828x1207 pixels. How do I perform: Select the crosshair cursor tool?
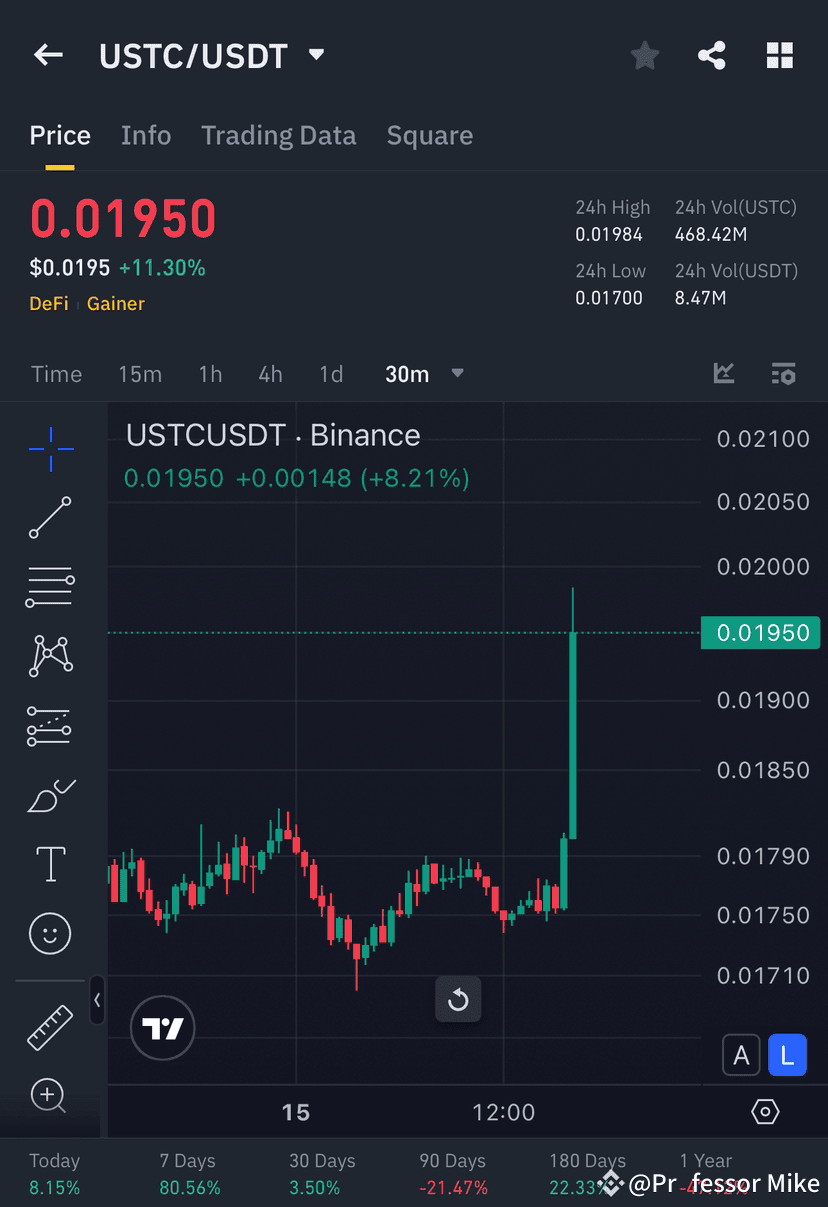[49, 448]
